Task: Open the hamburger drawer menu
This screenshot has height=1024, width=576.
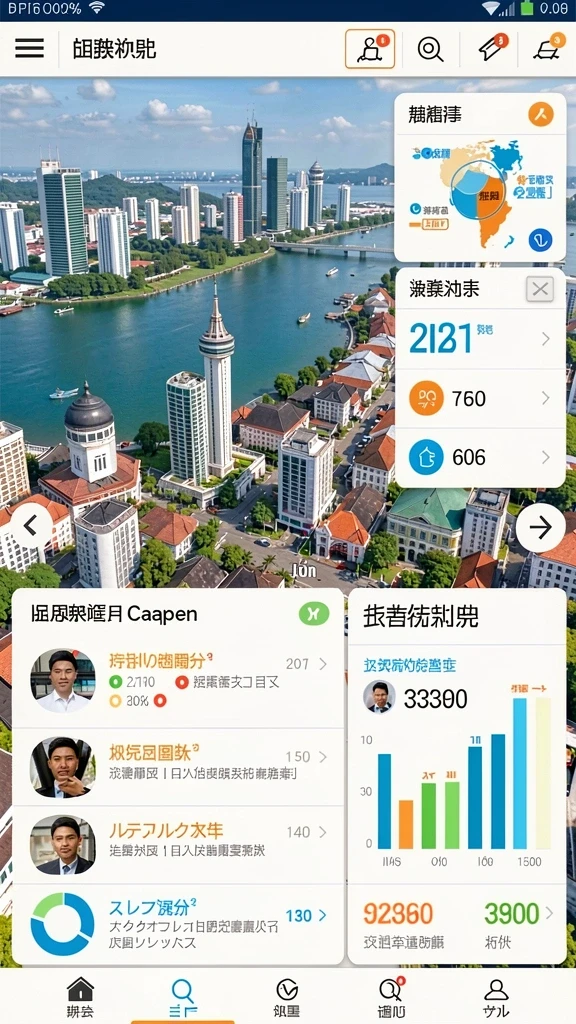Action: coord(29,48)
